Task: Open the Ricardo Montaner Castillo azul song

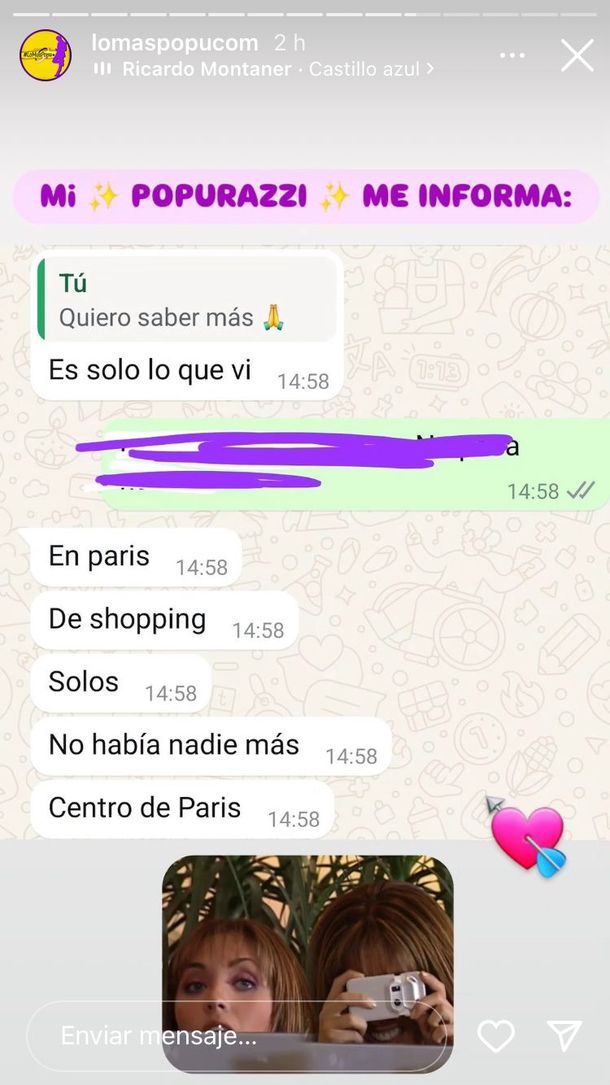Action: click(x=264, y=69)
